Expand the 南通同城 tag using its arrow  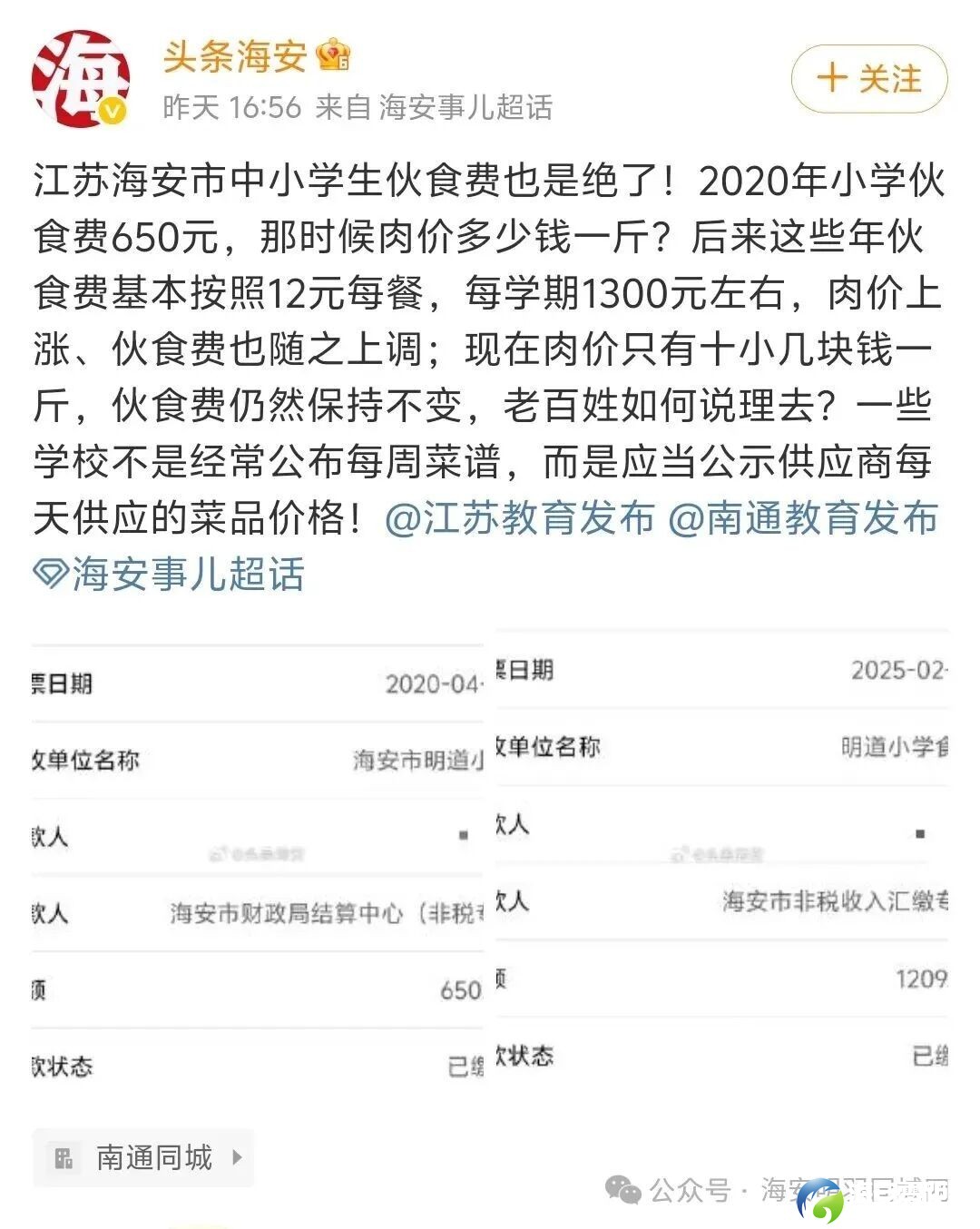(x=238, y=1157)
